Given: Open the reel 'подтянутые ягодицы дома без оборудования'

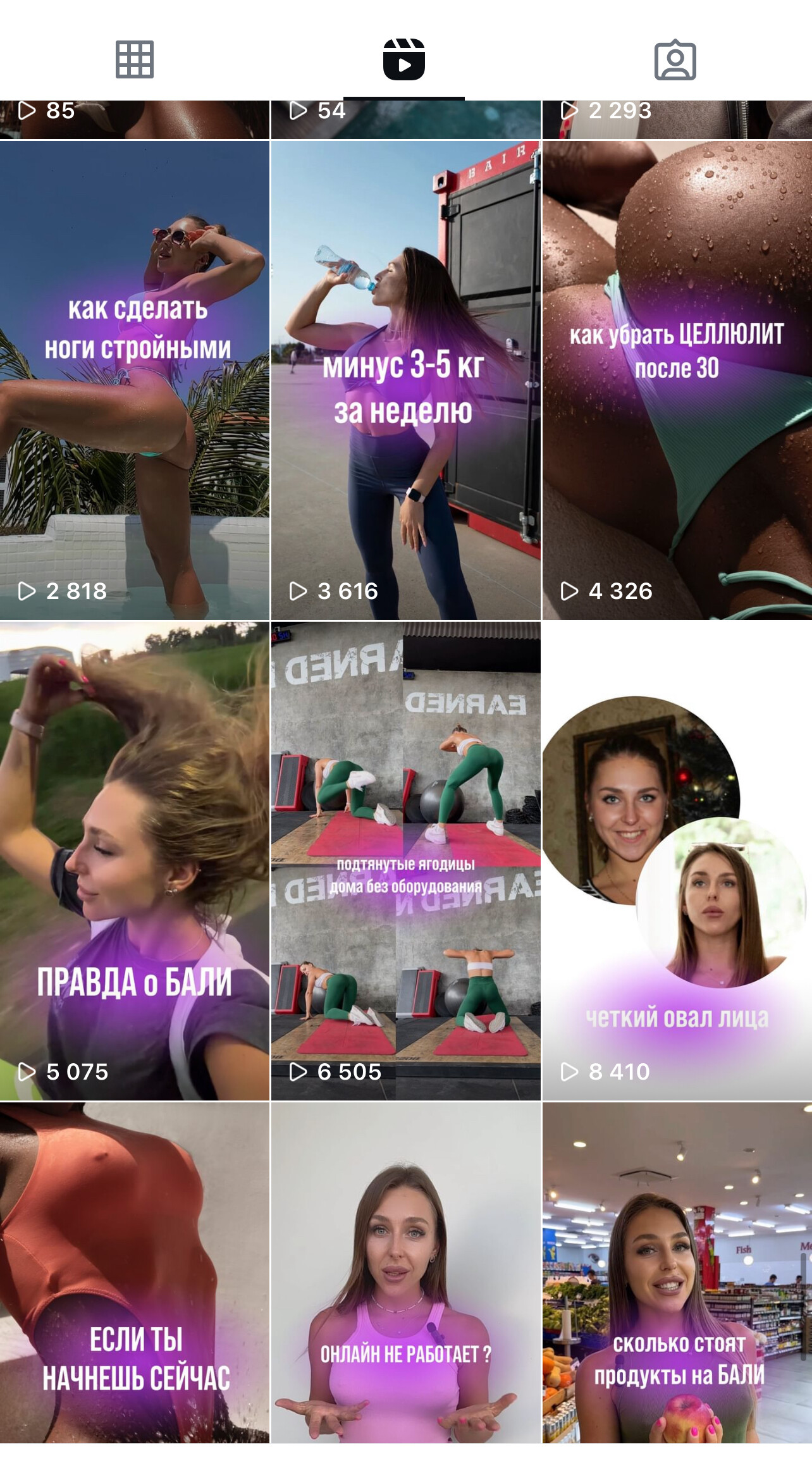Looking at the screenshot, I should tap(405, 860).
